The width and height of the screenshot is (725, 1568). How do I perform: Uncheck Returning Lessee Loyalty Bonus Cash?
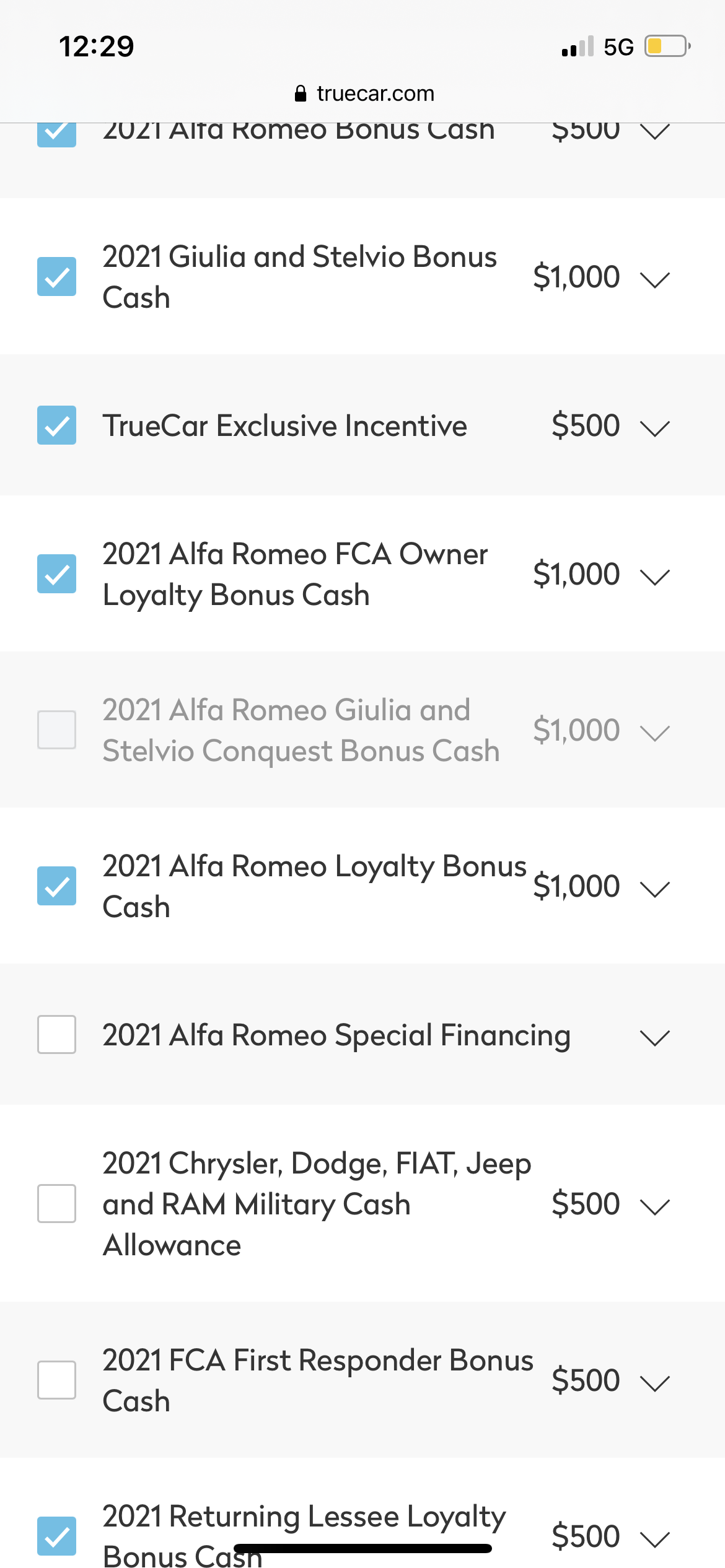56,1536
